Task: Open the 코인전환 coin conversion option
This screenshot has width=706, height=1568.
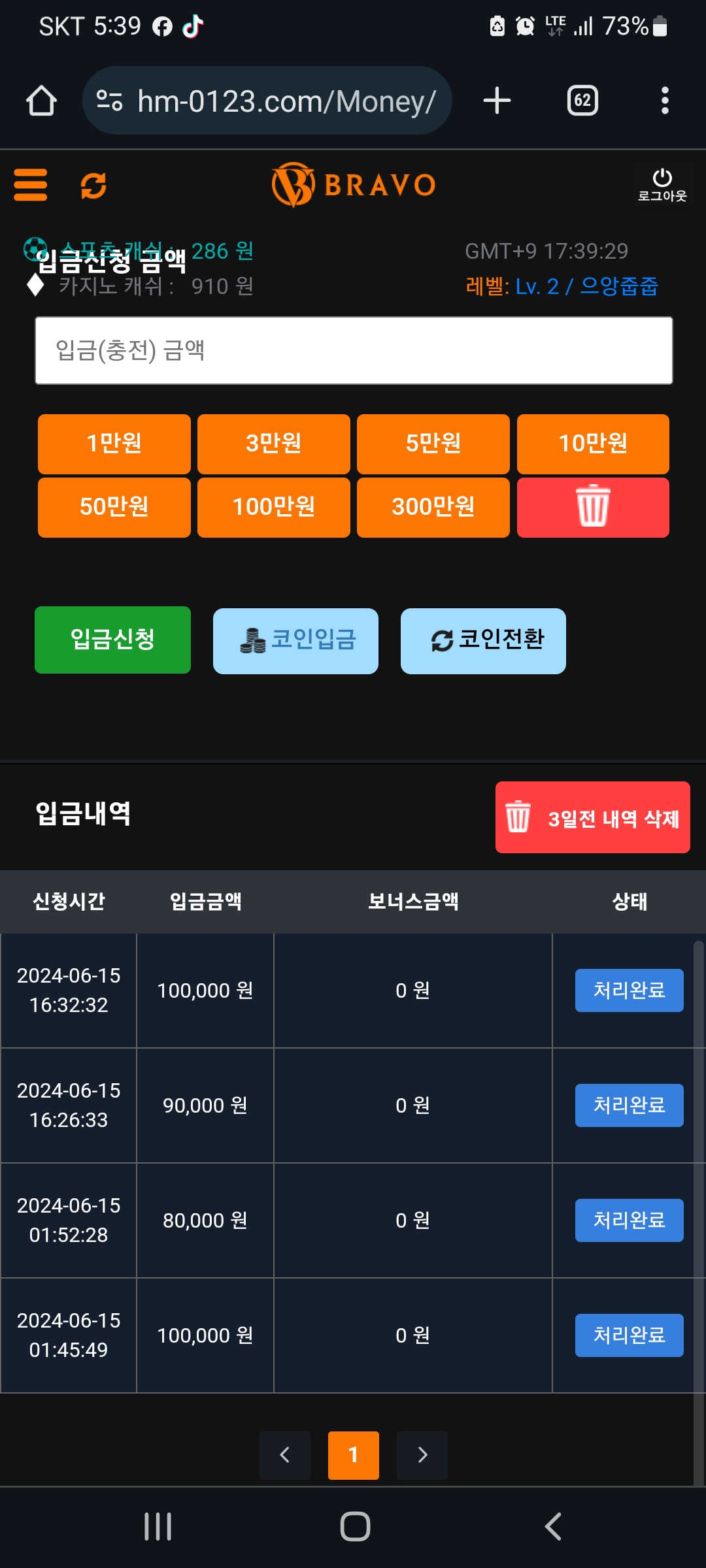Action: [x=483, y=641]
